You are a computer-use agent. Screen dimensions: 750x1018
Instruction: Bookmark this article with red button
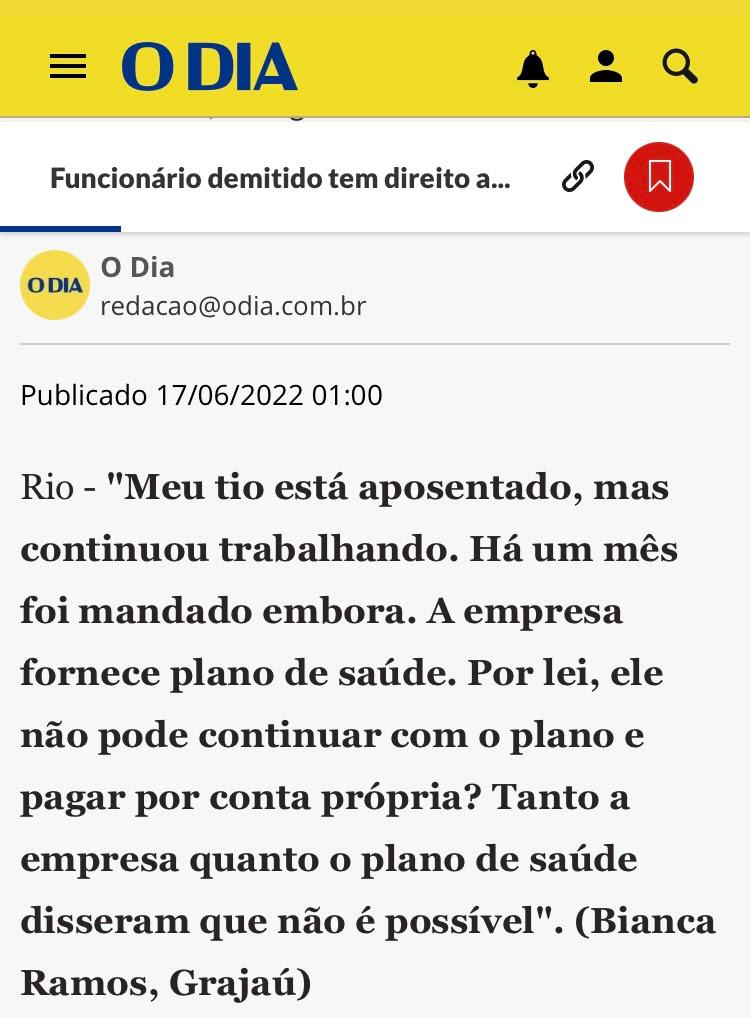tap(659, 177)
